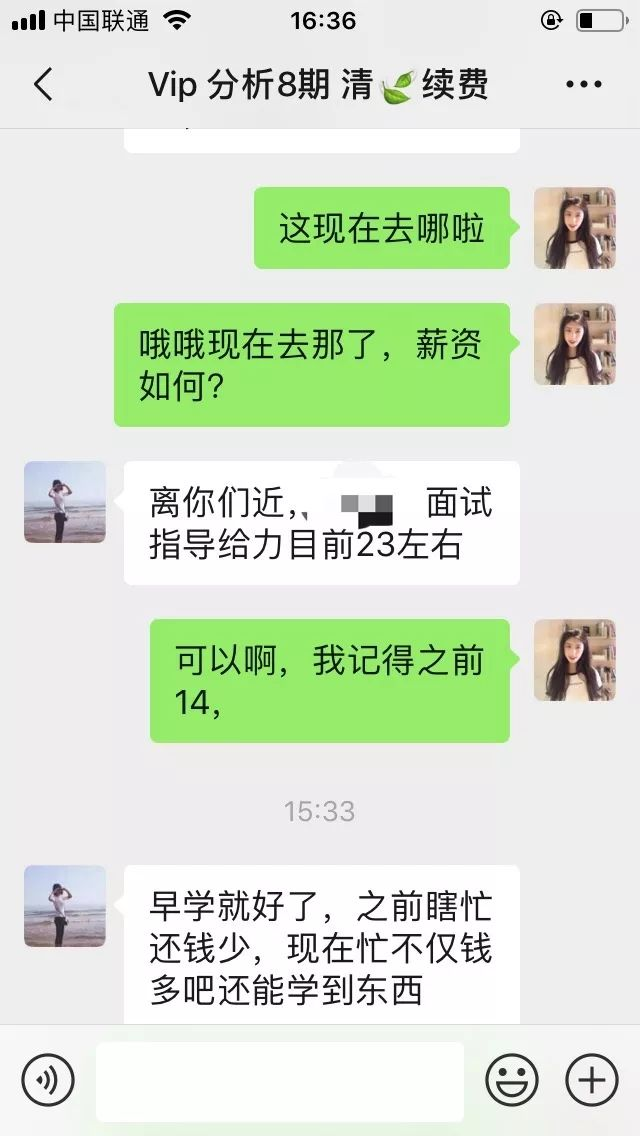Viewport: 640px width, 1136px height.
Task: Open profile avatar next to "离你们近" message
Action: [65, 502]
